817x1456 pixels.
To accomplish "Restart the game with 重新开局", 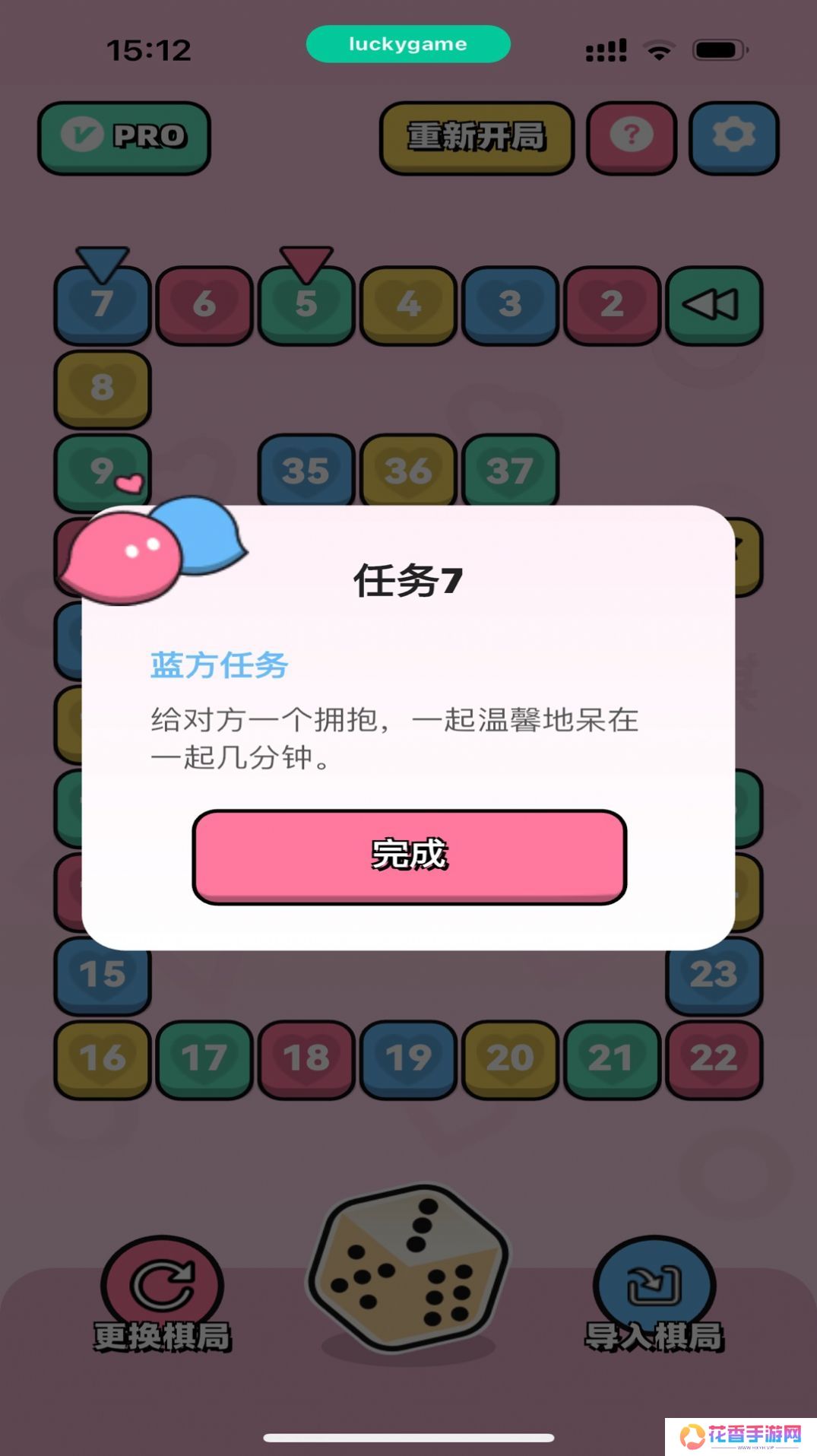I will pos(476,137).
